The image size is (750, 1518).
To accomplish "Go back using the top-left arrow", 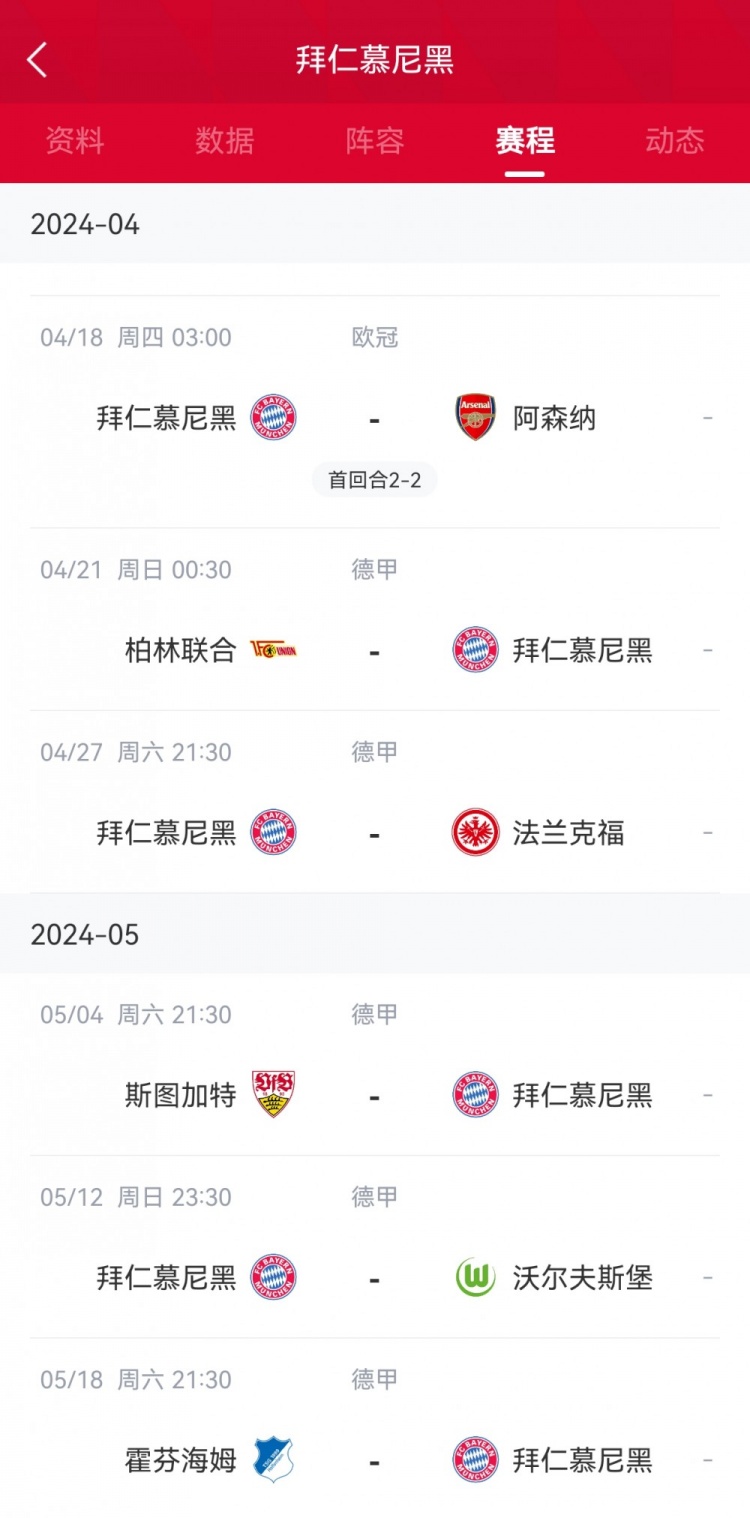I will point(37,60).
